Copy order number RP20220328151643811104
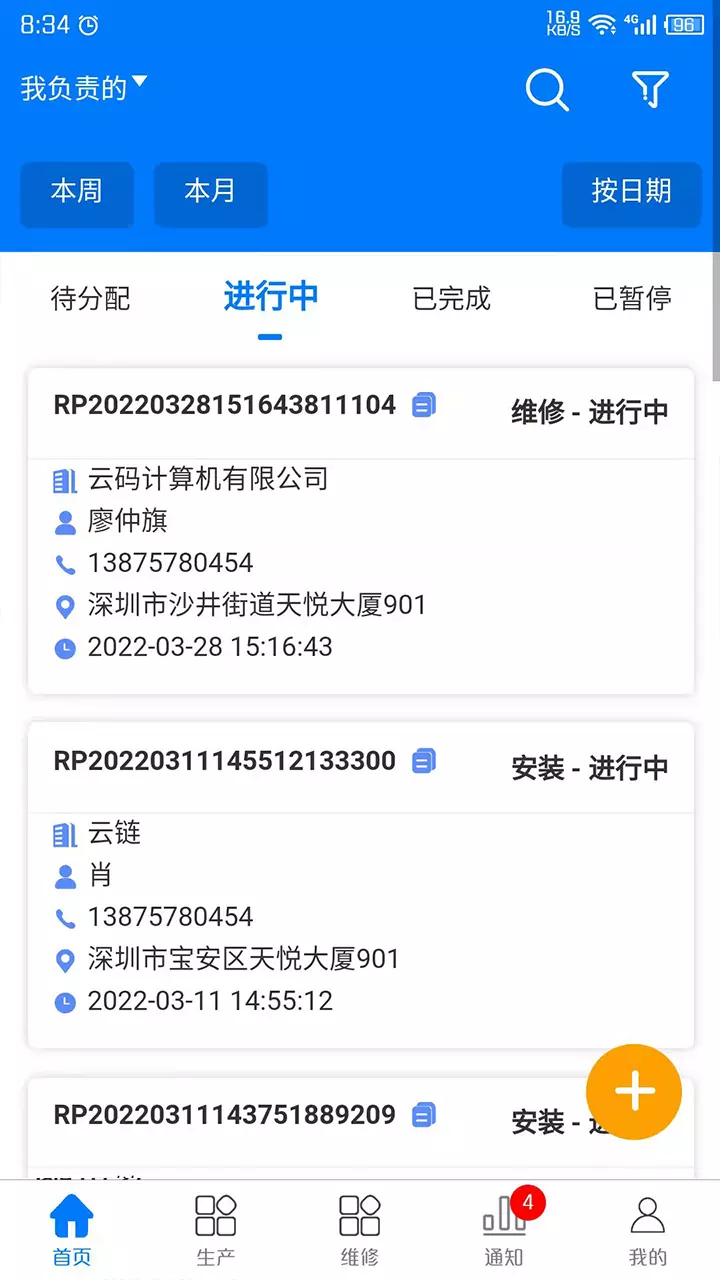The image size is (720, 1280). (424, 404)
